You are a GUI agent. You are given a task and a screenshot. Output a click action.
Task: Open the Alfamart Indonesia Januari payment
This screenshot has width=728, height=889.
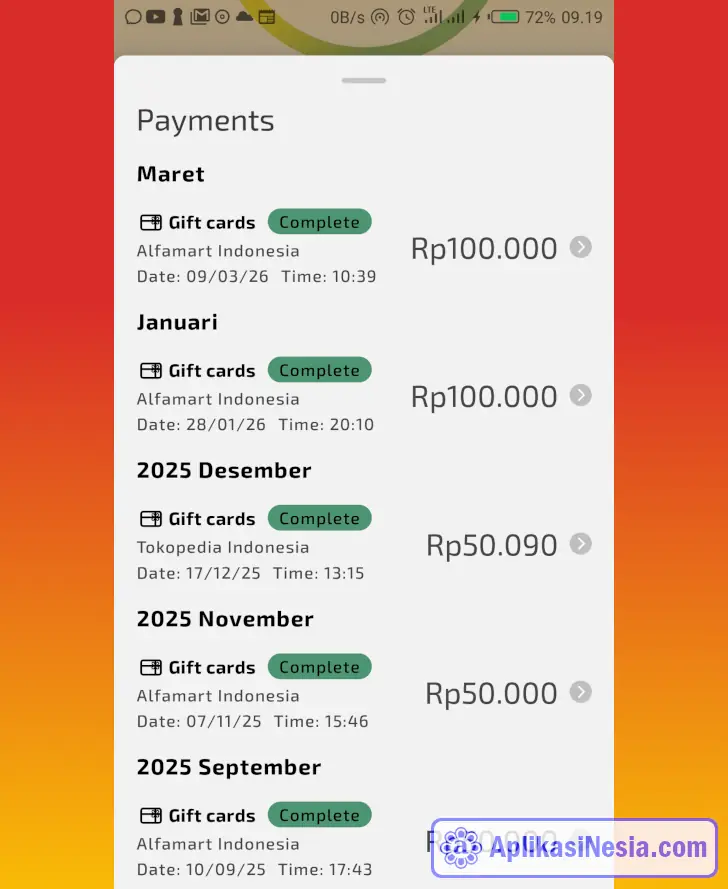coord(217,398)
